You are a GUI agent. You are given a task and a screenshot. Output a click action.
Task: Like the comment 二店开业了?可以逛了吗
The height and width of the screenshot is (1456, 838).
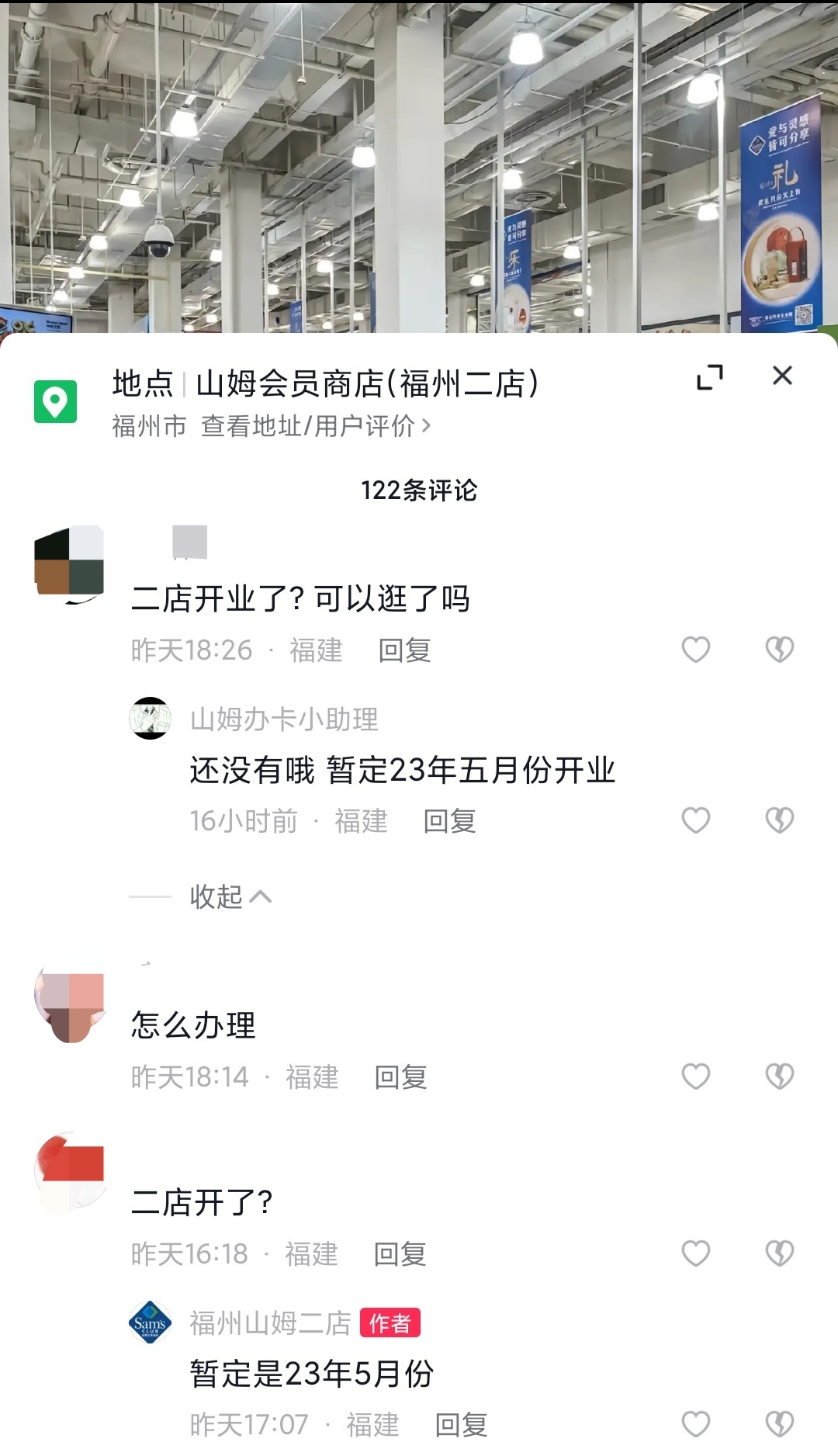(695, 650)
